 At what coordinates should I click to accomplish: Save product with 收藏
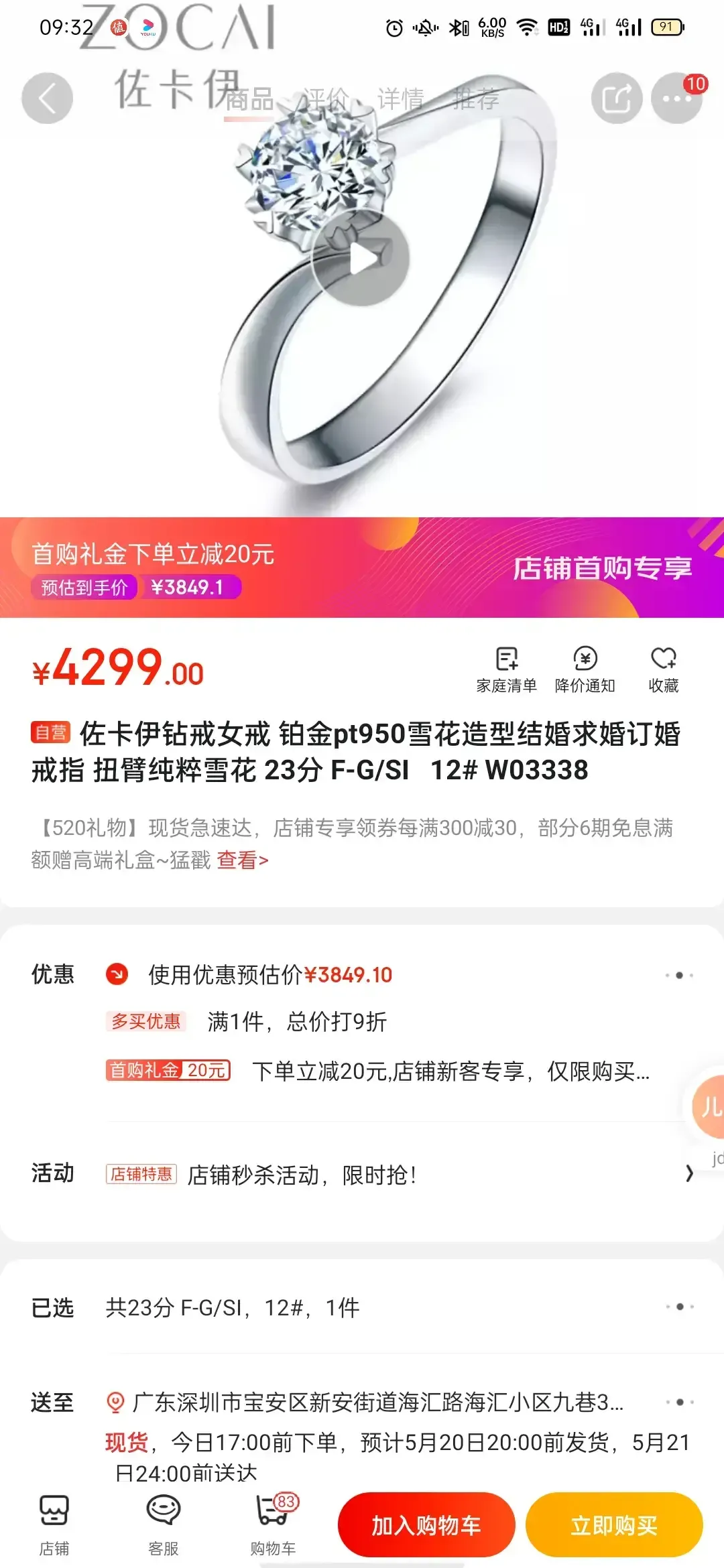(663, 669)
